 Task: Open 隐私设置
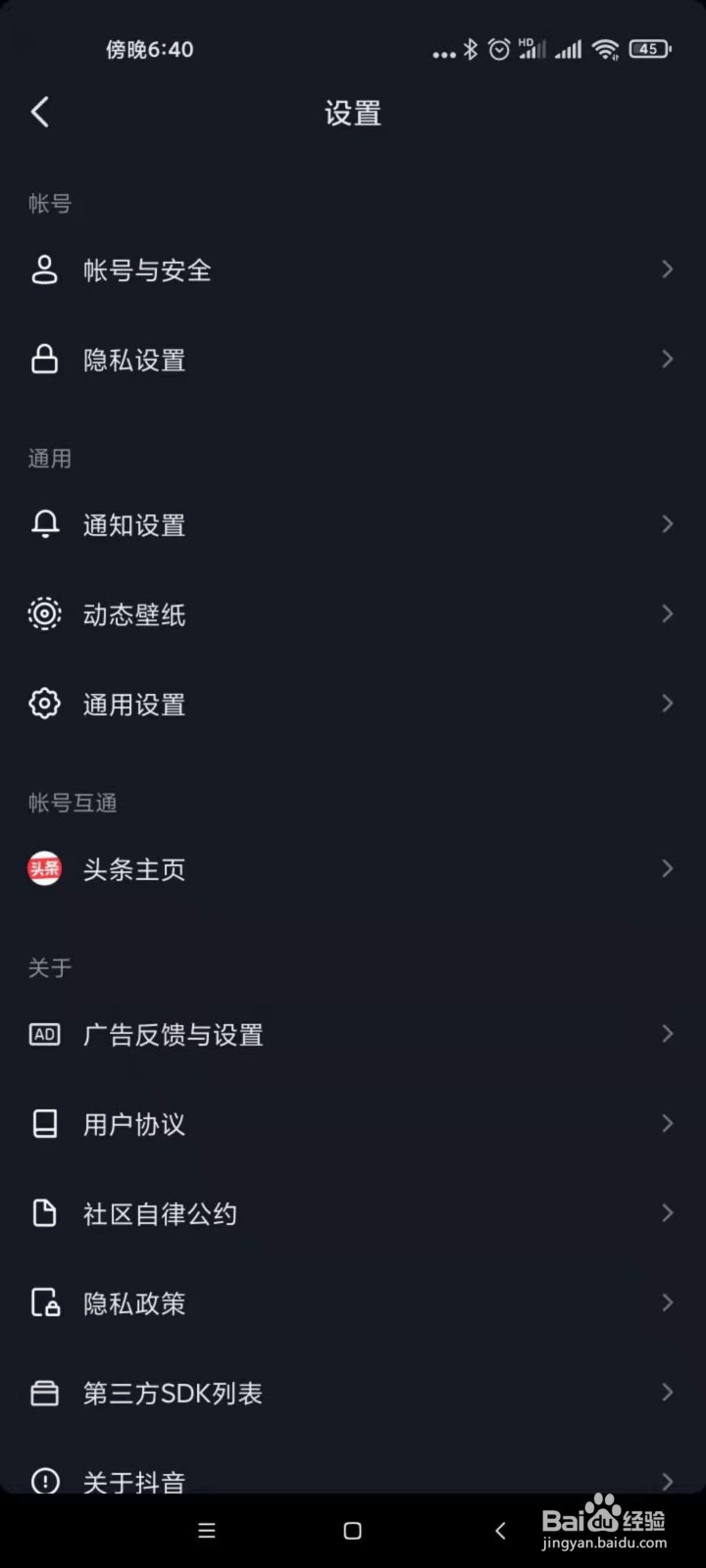click(x=353, y=360)
